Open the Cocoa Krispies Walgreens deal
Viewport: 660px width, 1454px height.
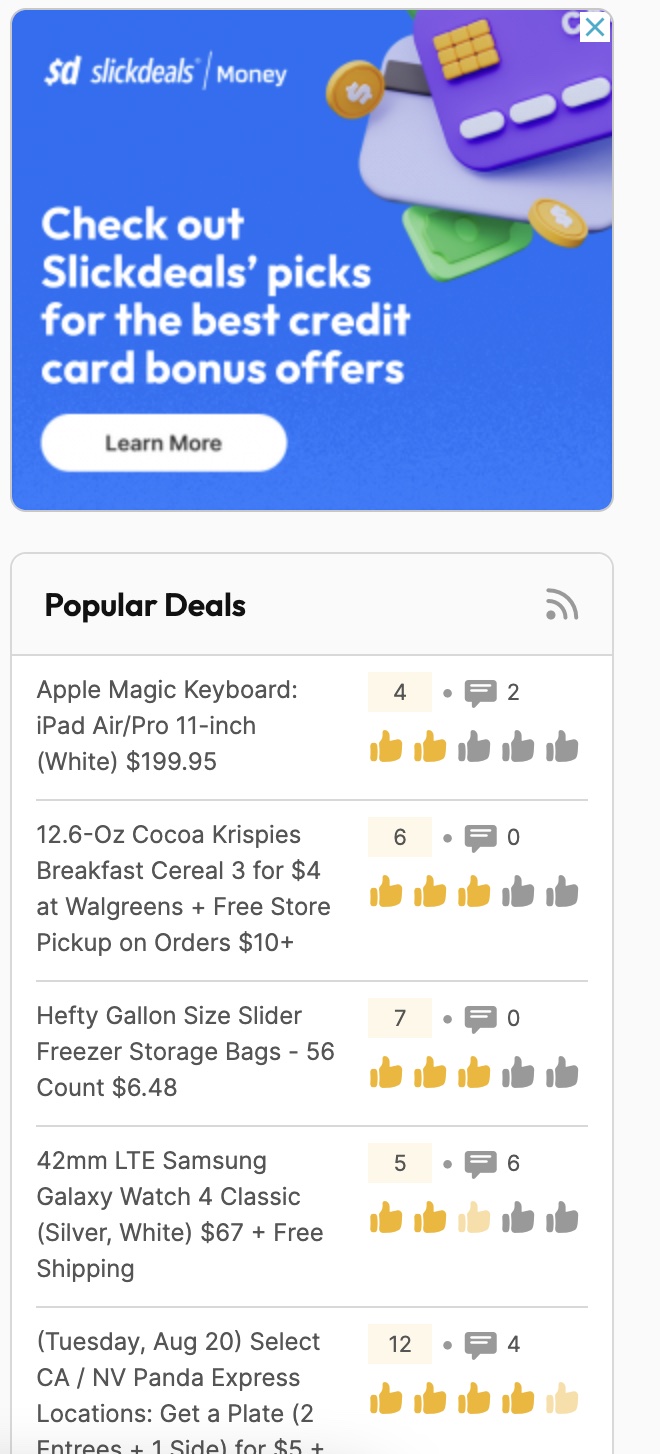click(184, 889)
